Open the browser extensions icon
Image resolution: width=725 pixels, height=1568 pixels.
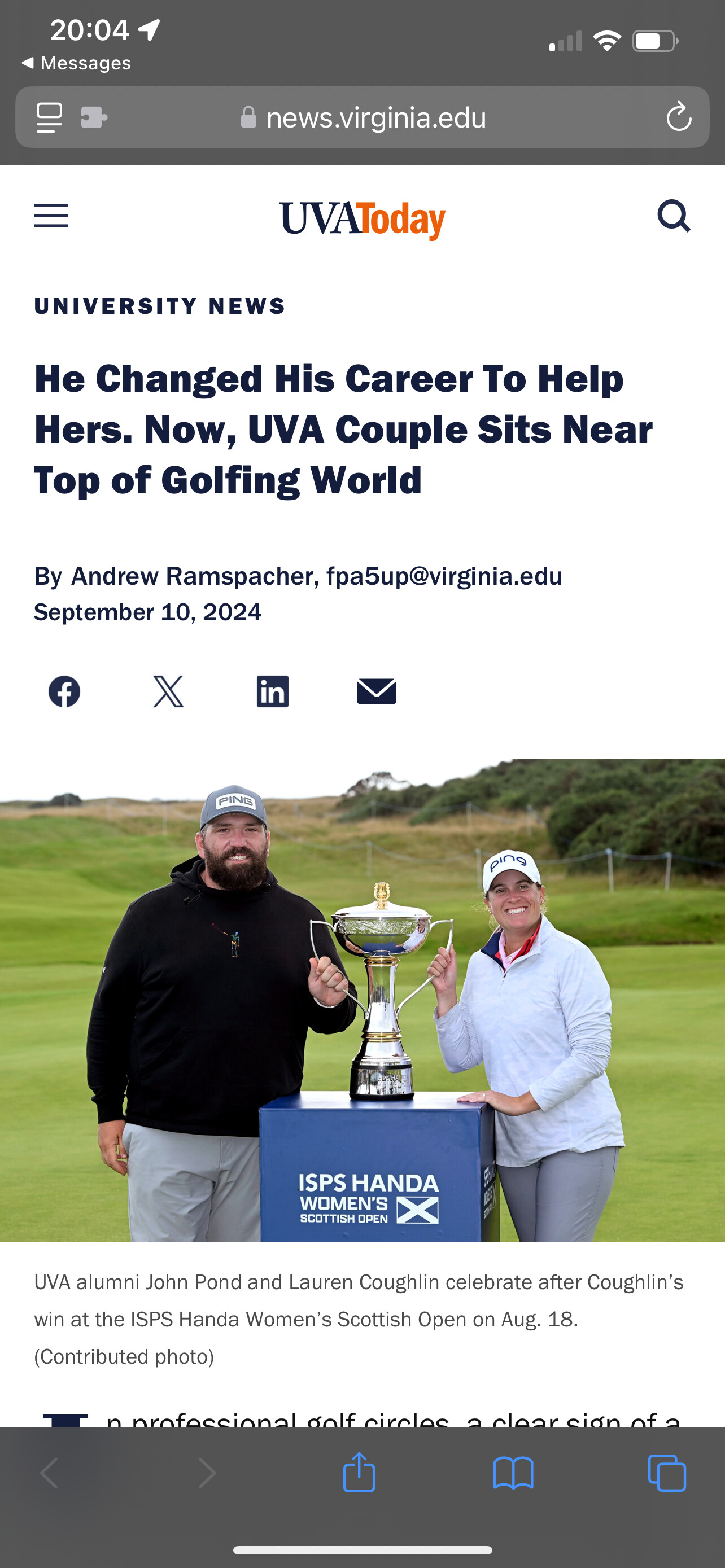[94, 117]
